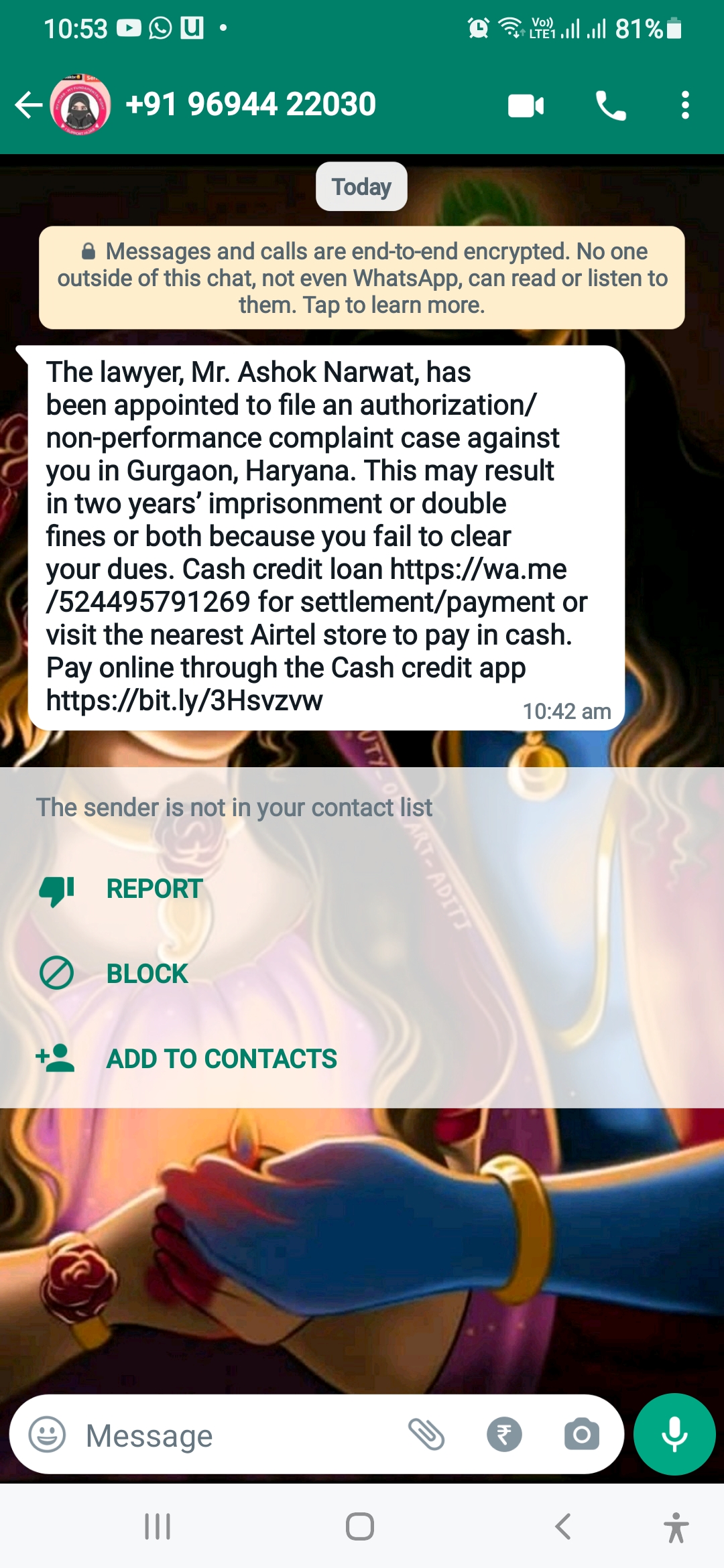Start a voice call

click(x=610, y=106)
